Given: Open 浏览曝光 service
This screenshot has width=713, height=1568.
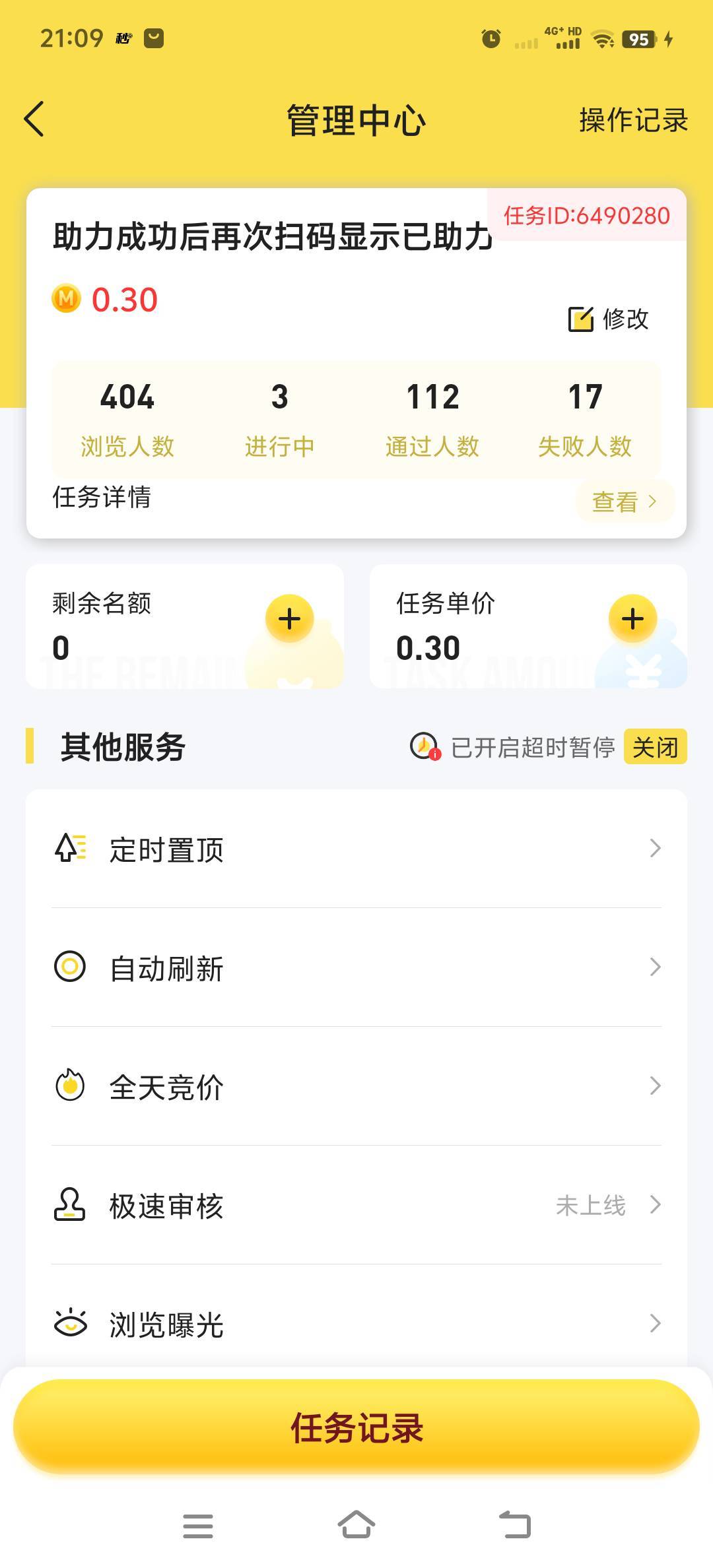Looking at the screenshot, I should (x=356, y=1324).
